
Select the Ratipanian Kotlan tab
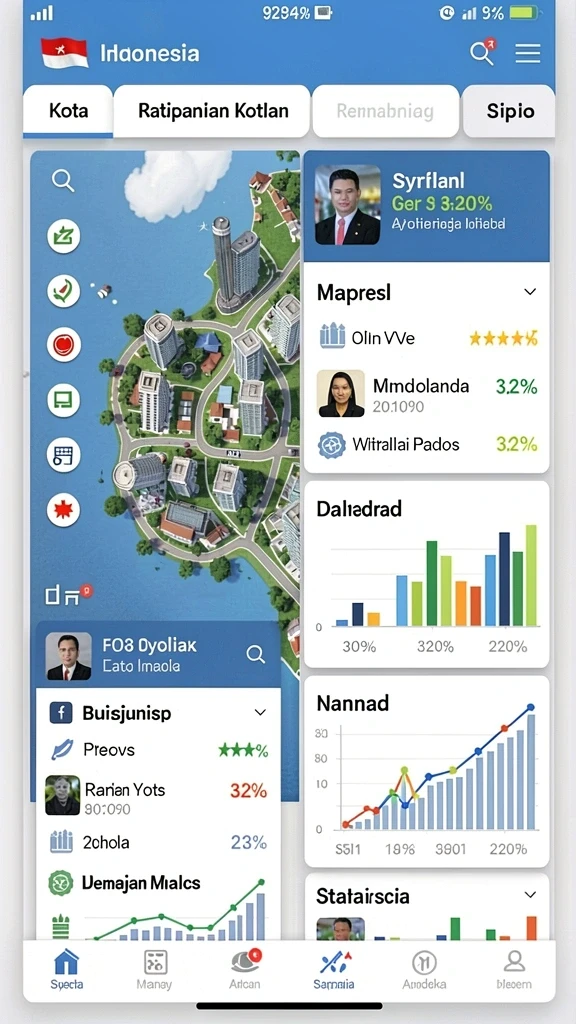213,110
